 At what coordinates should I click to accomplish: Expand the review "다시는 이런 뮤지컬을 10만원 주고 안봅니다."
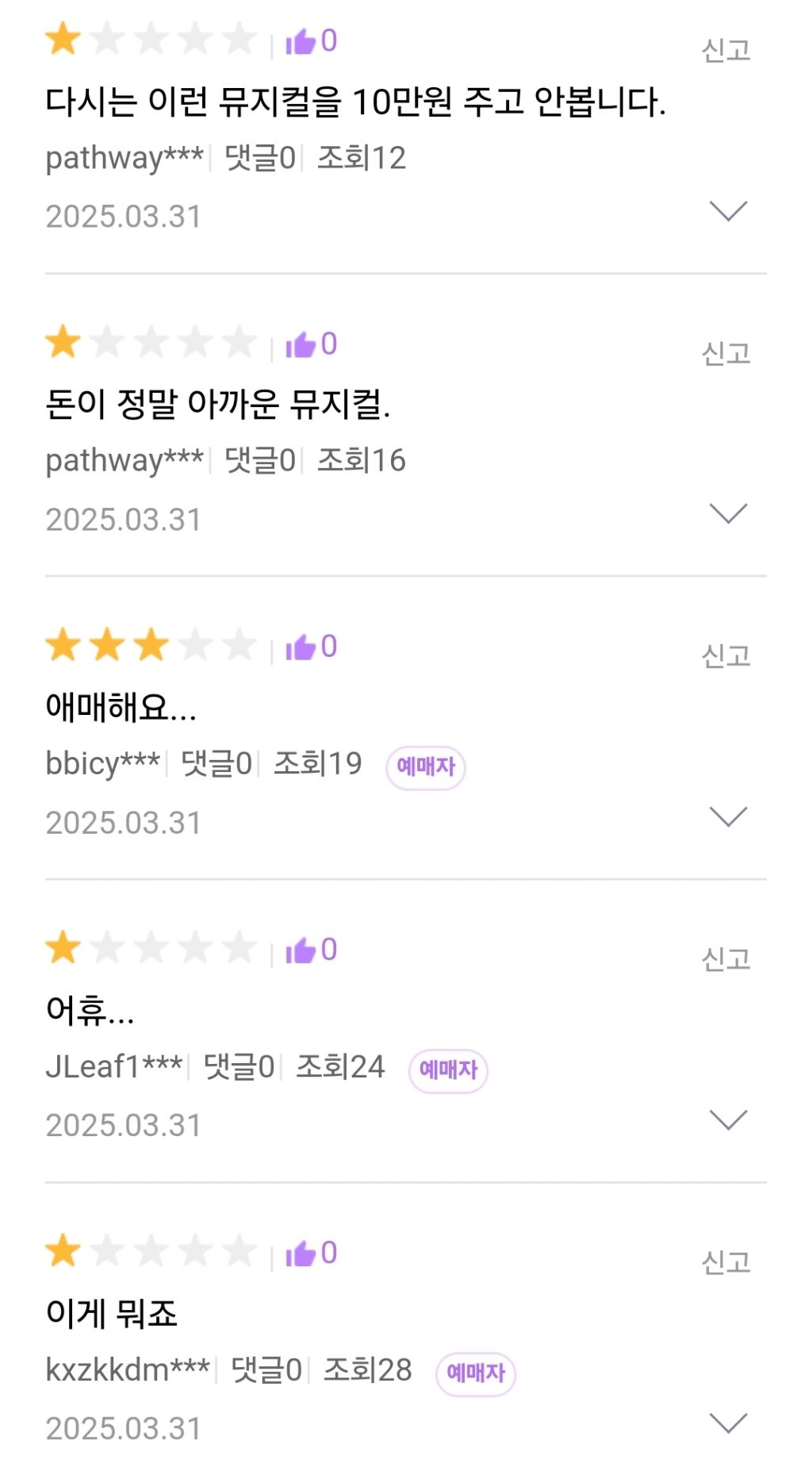coord(728,211)
